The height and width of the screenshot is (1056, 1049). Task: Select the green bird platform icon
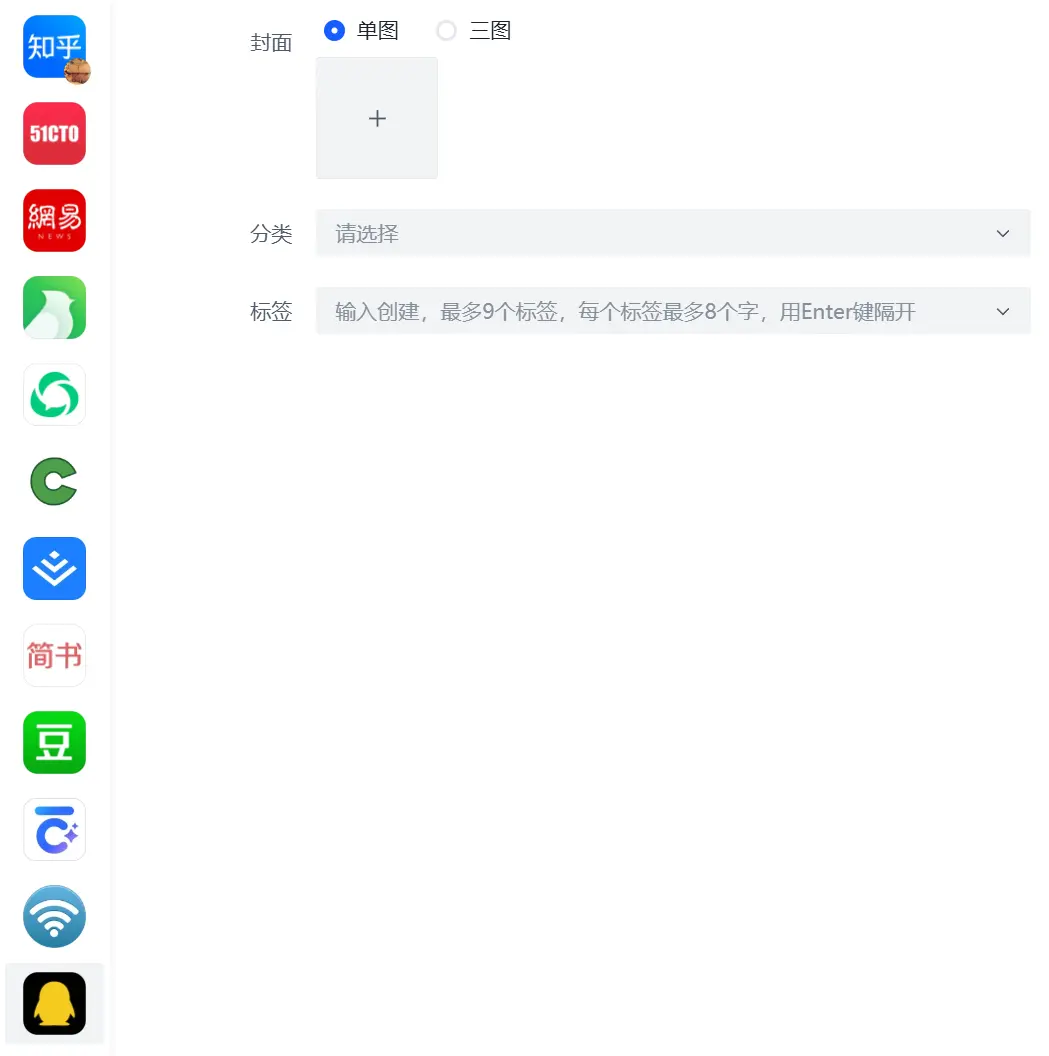54,307
